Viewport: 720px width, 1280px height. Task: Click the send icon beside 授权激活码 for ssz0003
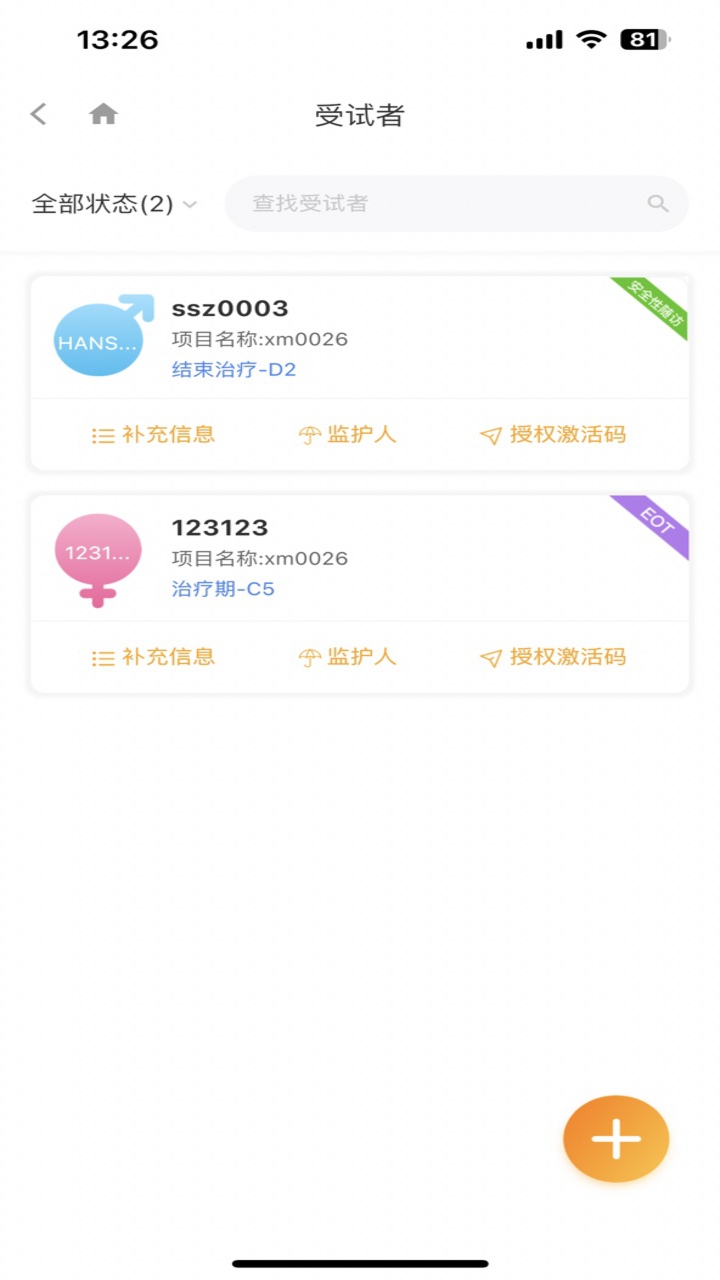490,434
